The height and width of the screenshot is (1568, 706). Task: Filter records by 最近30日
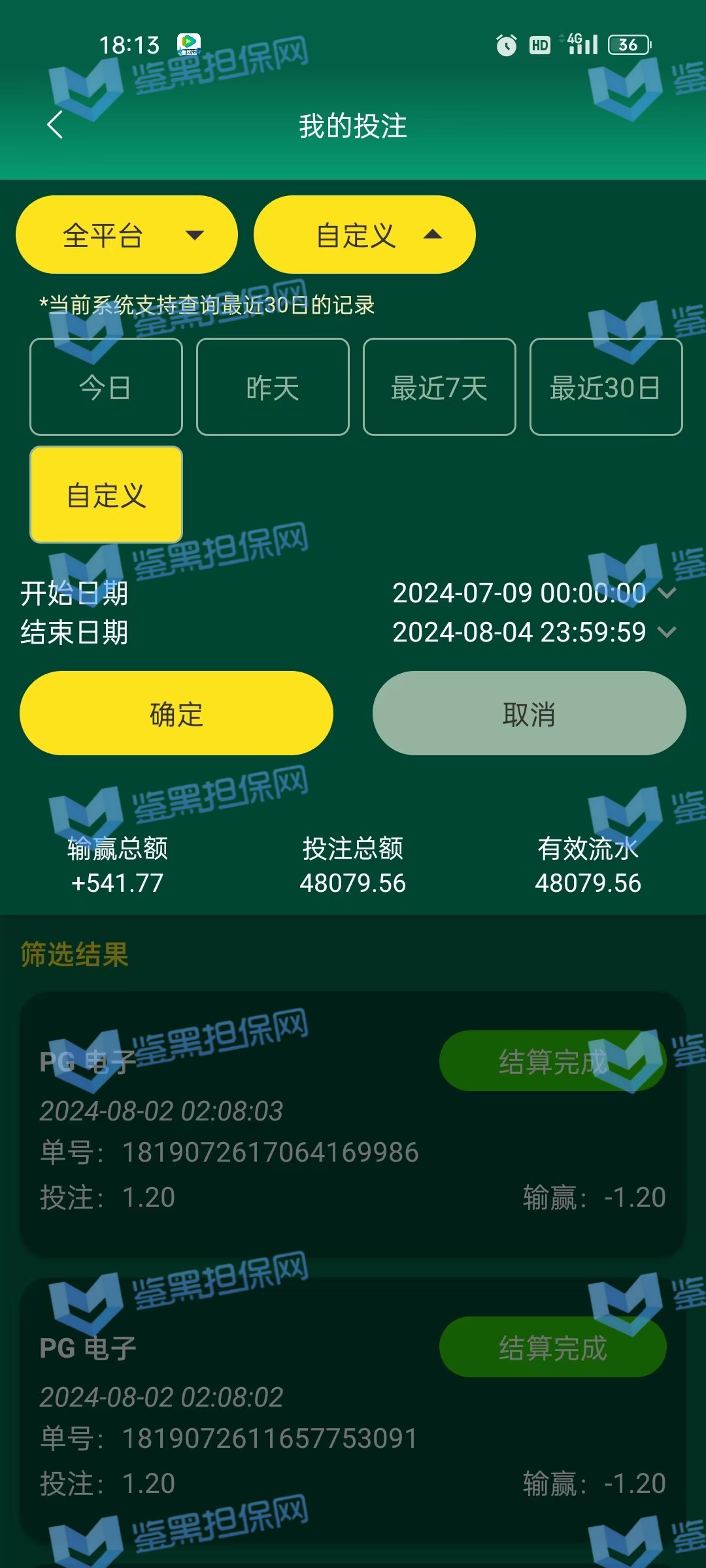(x=606, y=387)
